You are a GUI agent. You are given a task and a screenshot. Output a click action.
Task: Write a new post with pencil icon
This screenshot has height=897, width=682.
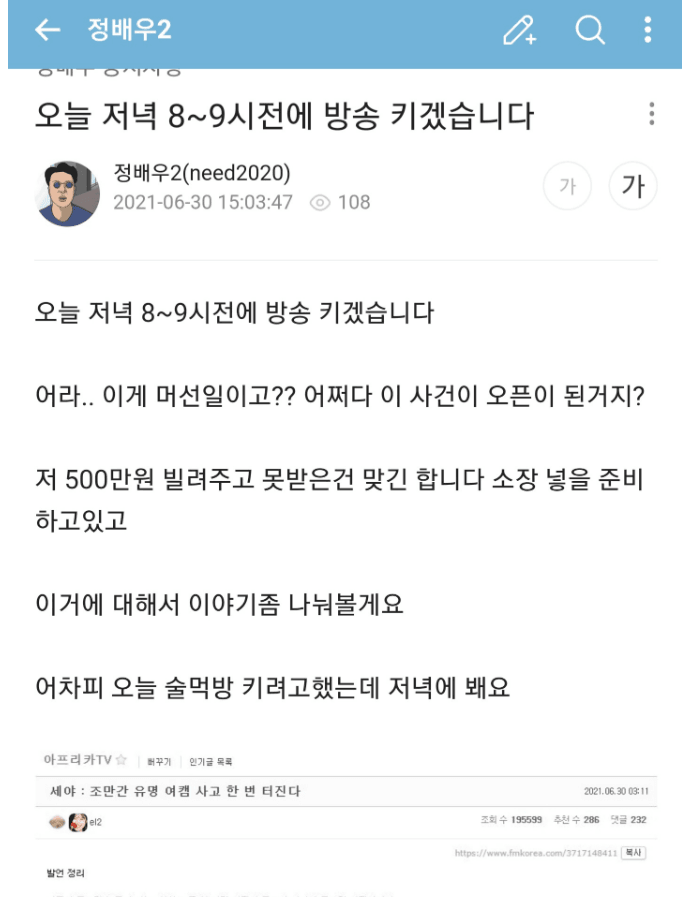point(519,31)
